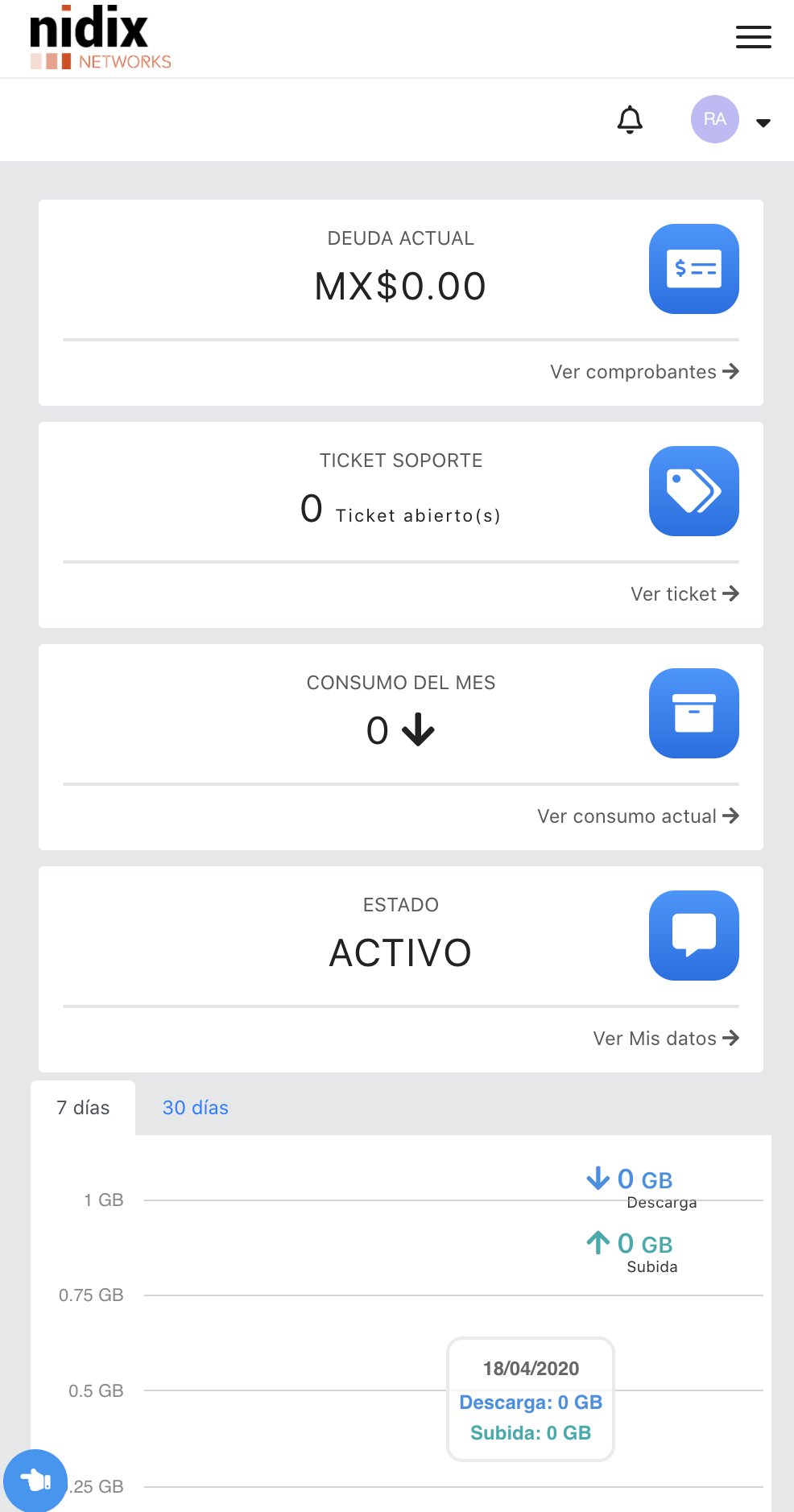Switch to the 7 días tab
The width and height of the screenshot is (794, 1512).
(x=83, y=1108)
